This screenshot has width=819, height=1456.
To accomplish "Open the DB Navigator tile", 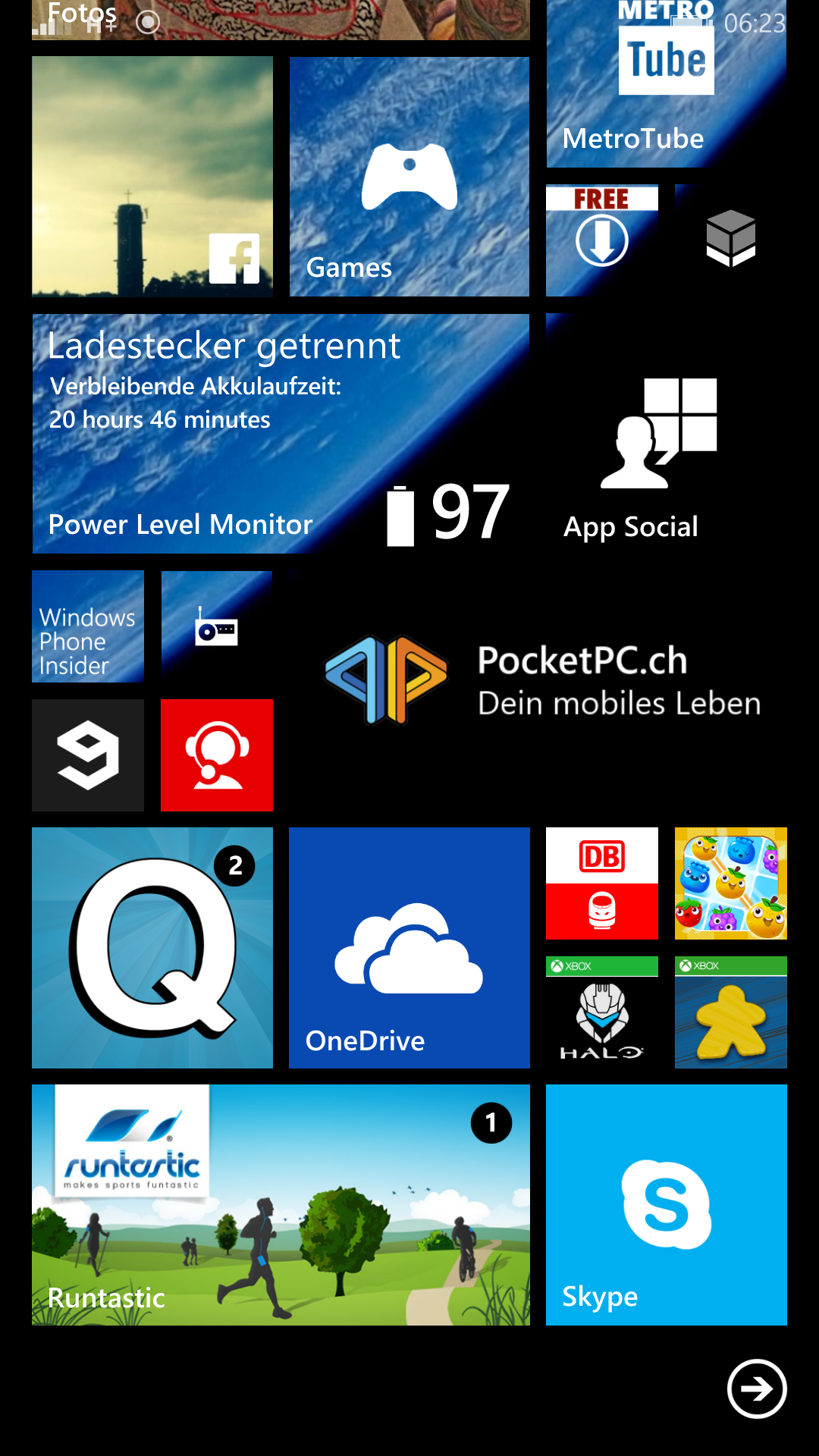I will click(602, 883).
